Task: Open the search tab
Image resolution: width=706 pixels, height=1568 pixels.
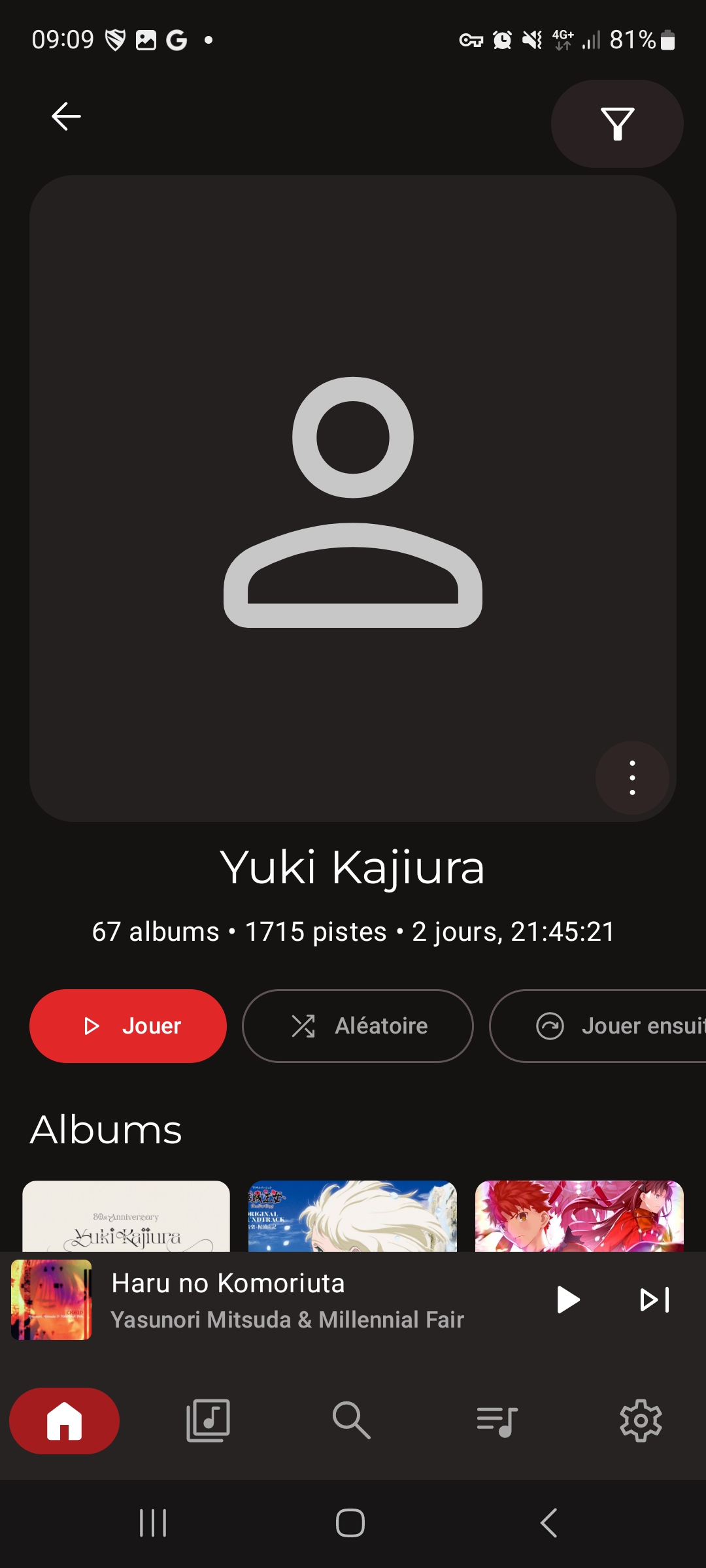Action: [x=352, y=1421]
